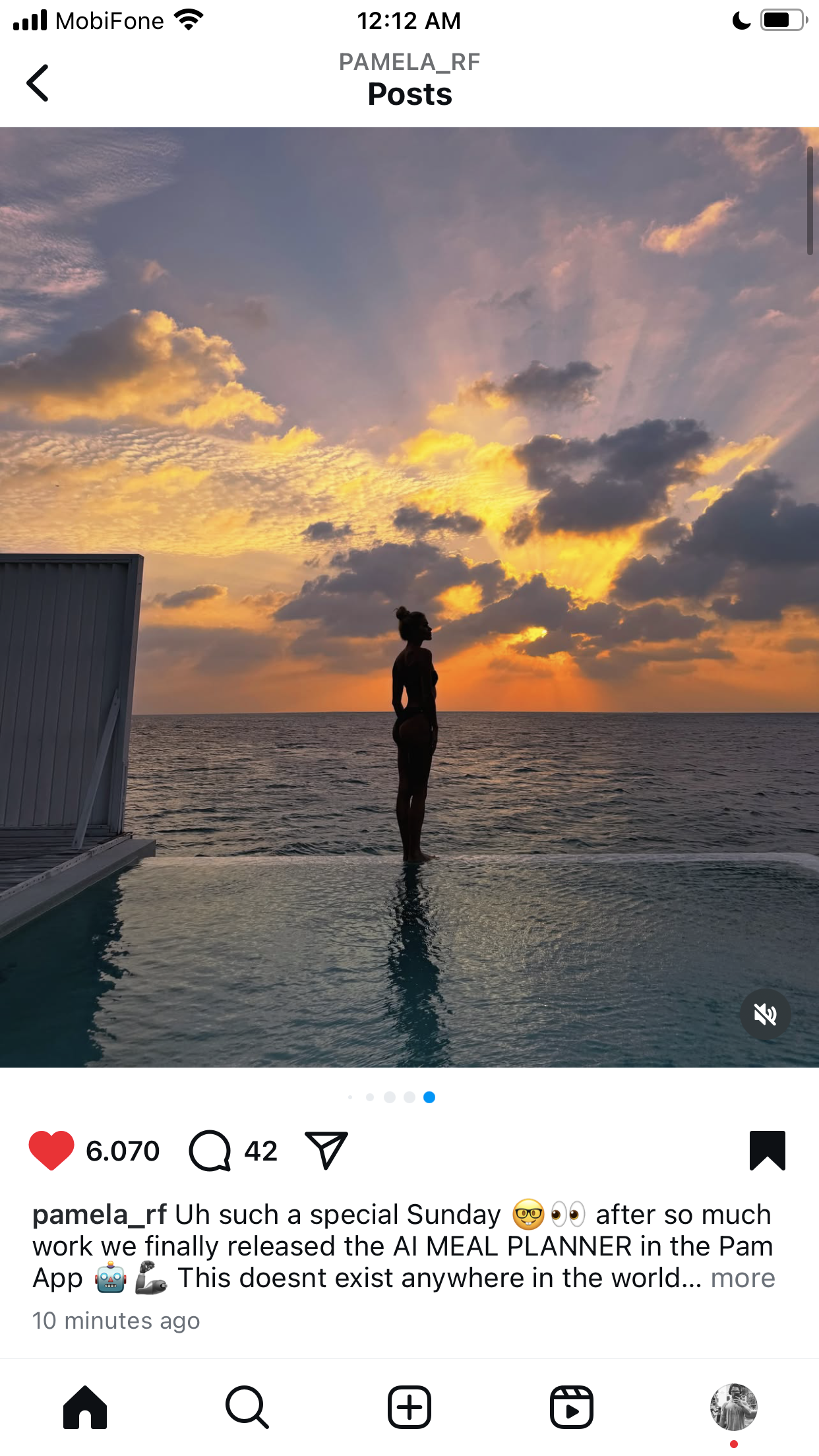Remove the post from saved bookmarks
The width and height of the screenshot is (819, 1456).
768,1150
